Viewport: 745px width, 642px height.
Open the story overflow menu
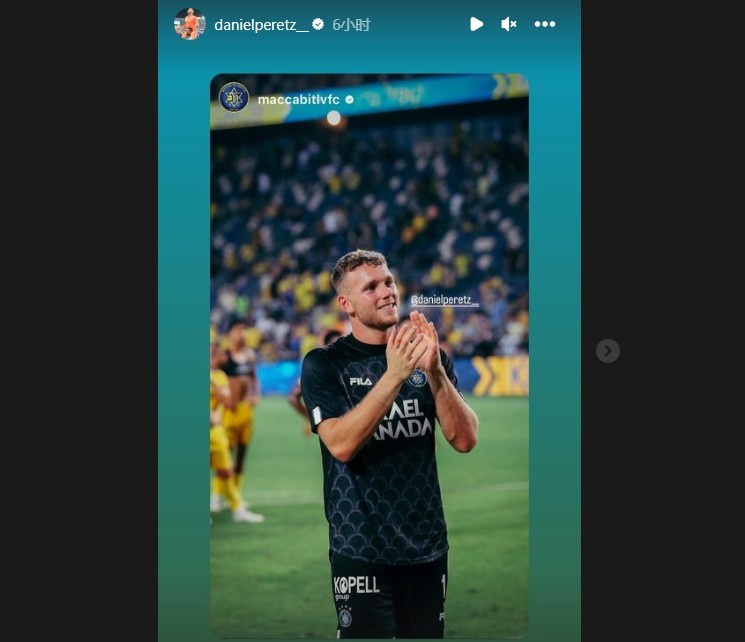click(544, 24)
